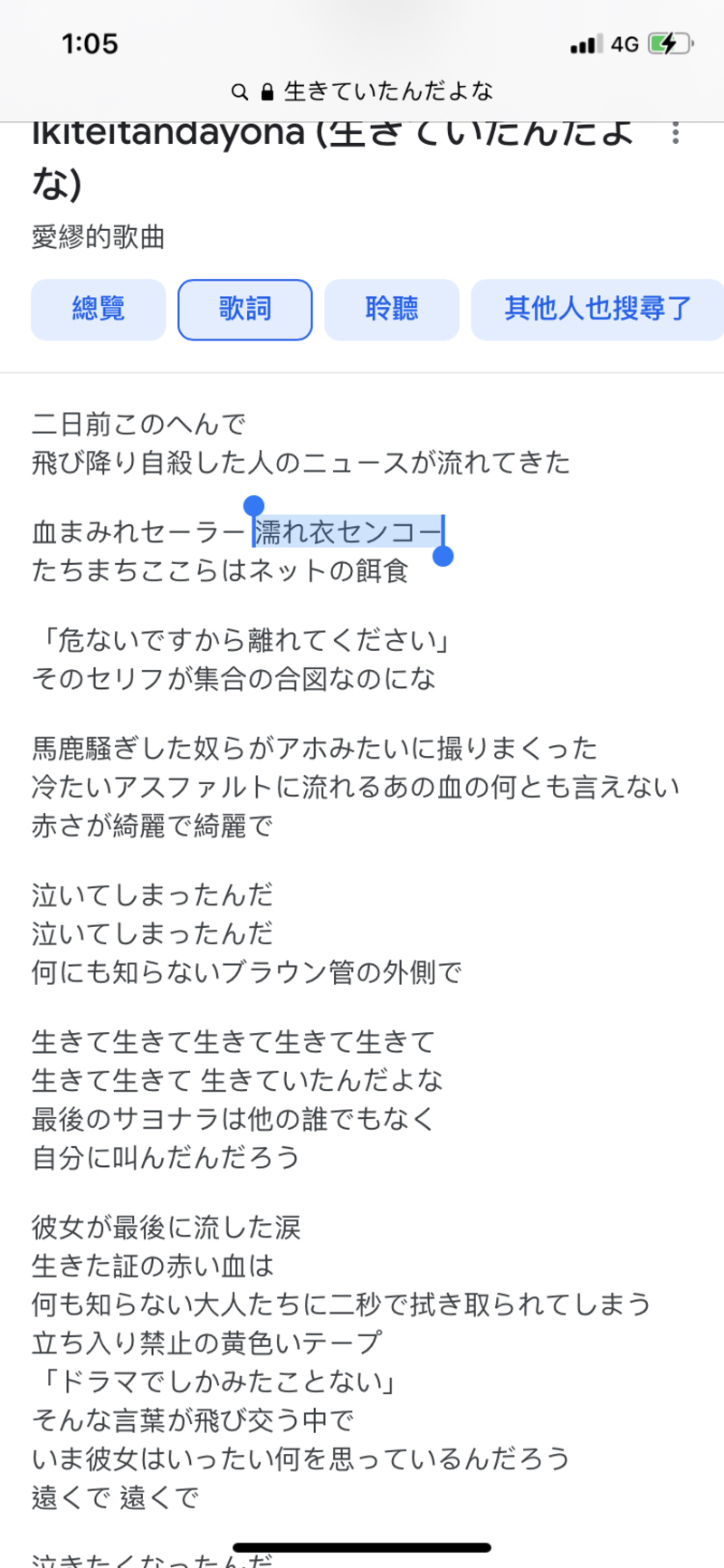Viewport: 724px width, 1568px height.
Task: Open the 聆聽 tab
Action: pyautogui.click(x=392, y=310)
